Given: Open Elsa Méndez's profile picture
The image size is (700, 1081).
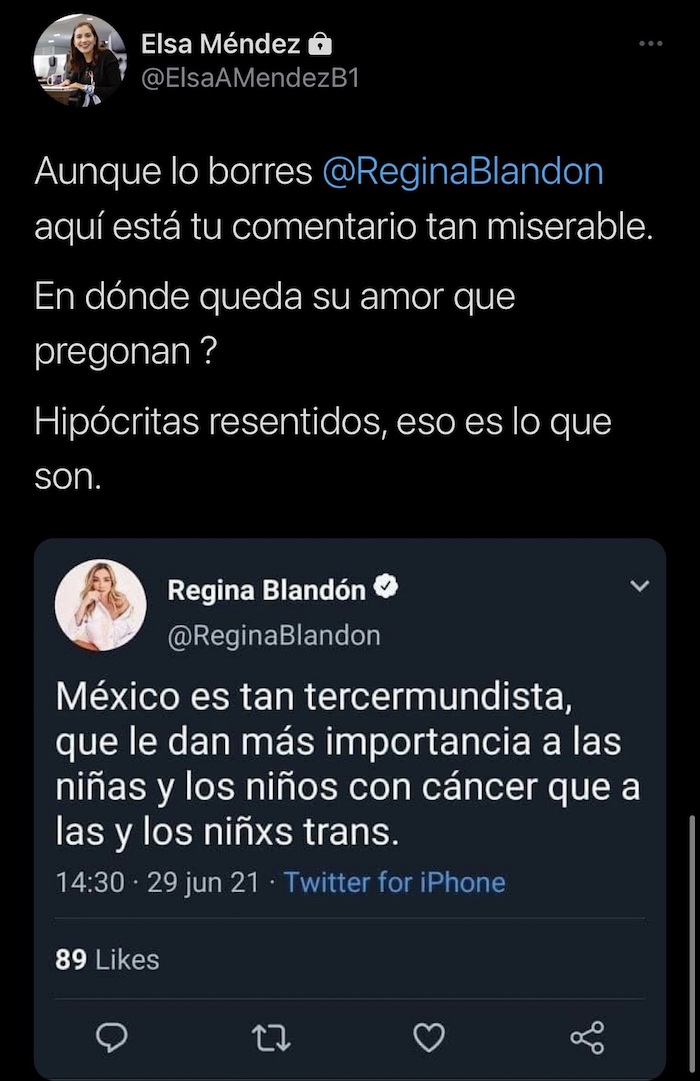Looking at the screenshot, I should click(80, 61).
